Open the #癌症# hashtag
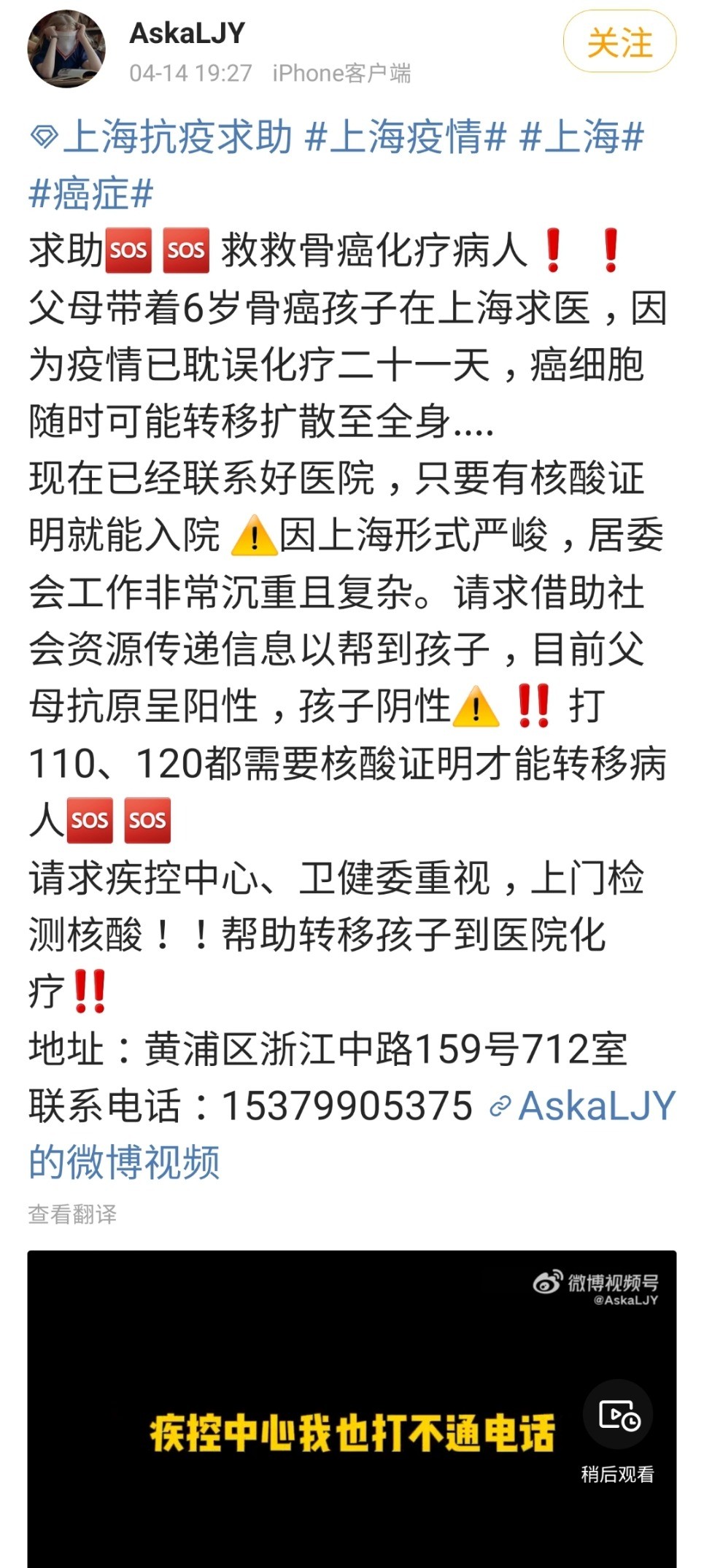The image size is (704, 1568). click(x=91, y=194)
